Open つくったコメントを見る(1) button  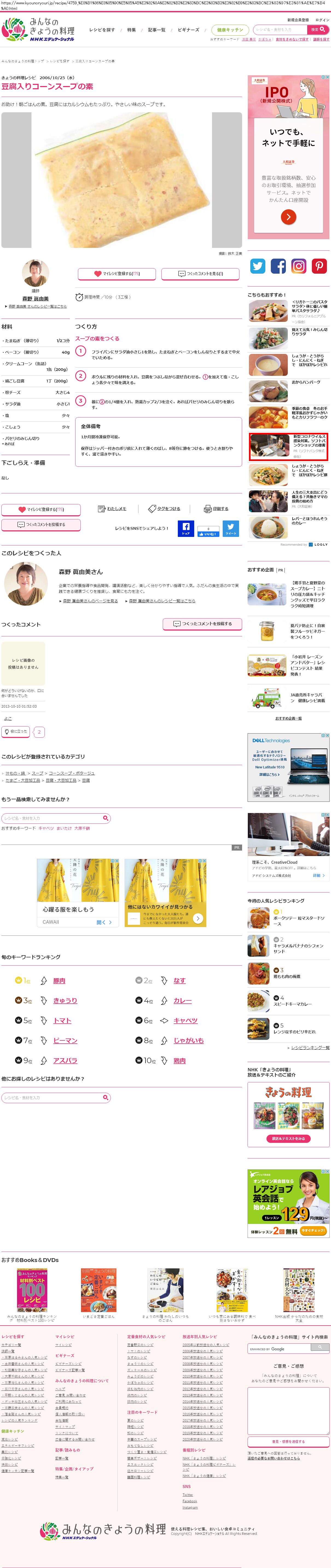(201, 273)
